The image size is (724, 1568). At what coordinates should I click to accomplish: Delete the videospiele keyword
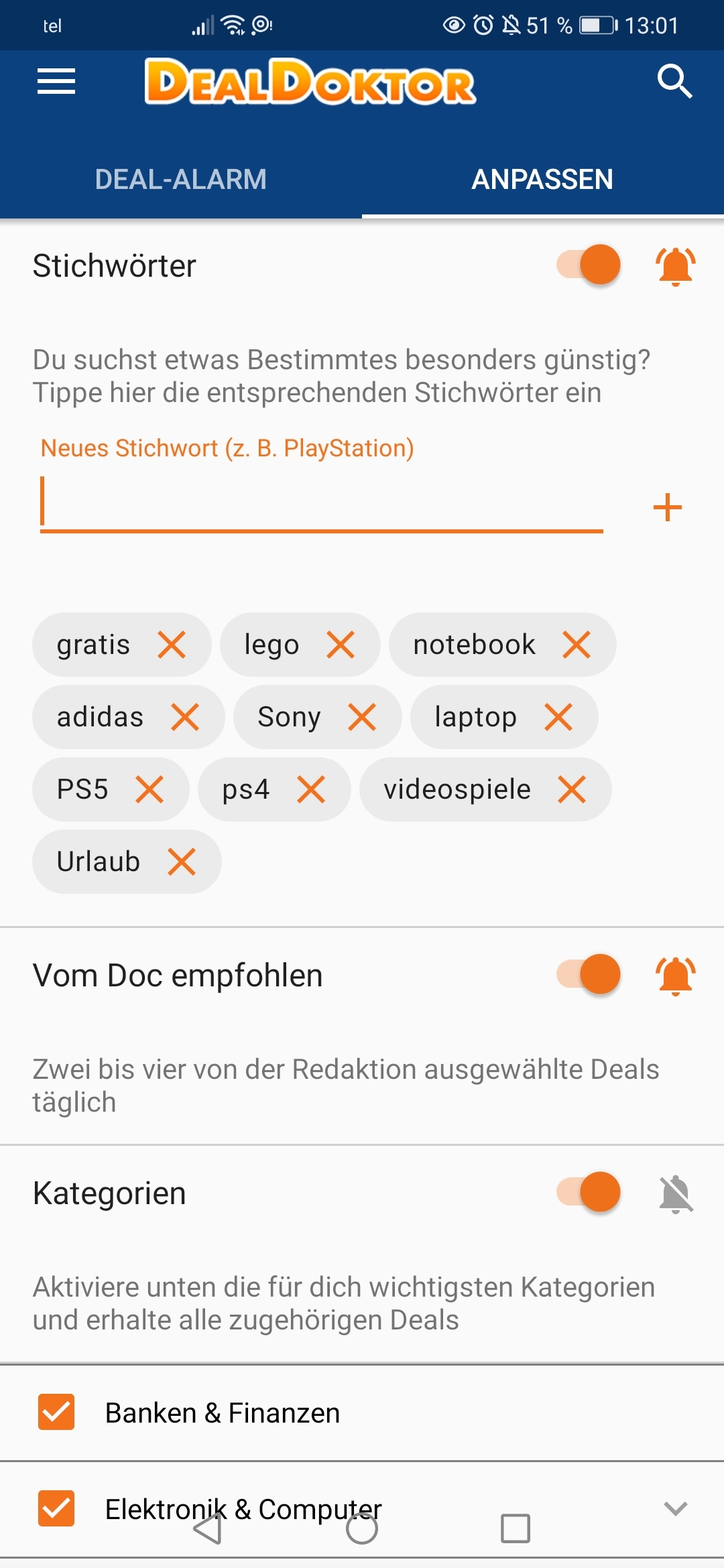572,789
